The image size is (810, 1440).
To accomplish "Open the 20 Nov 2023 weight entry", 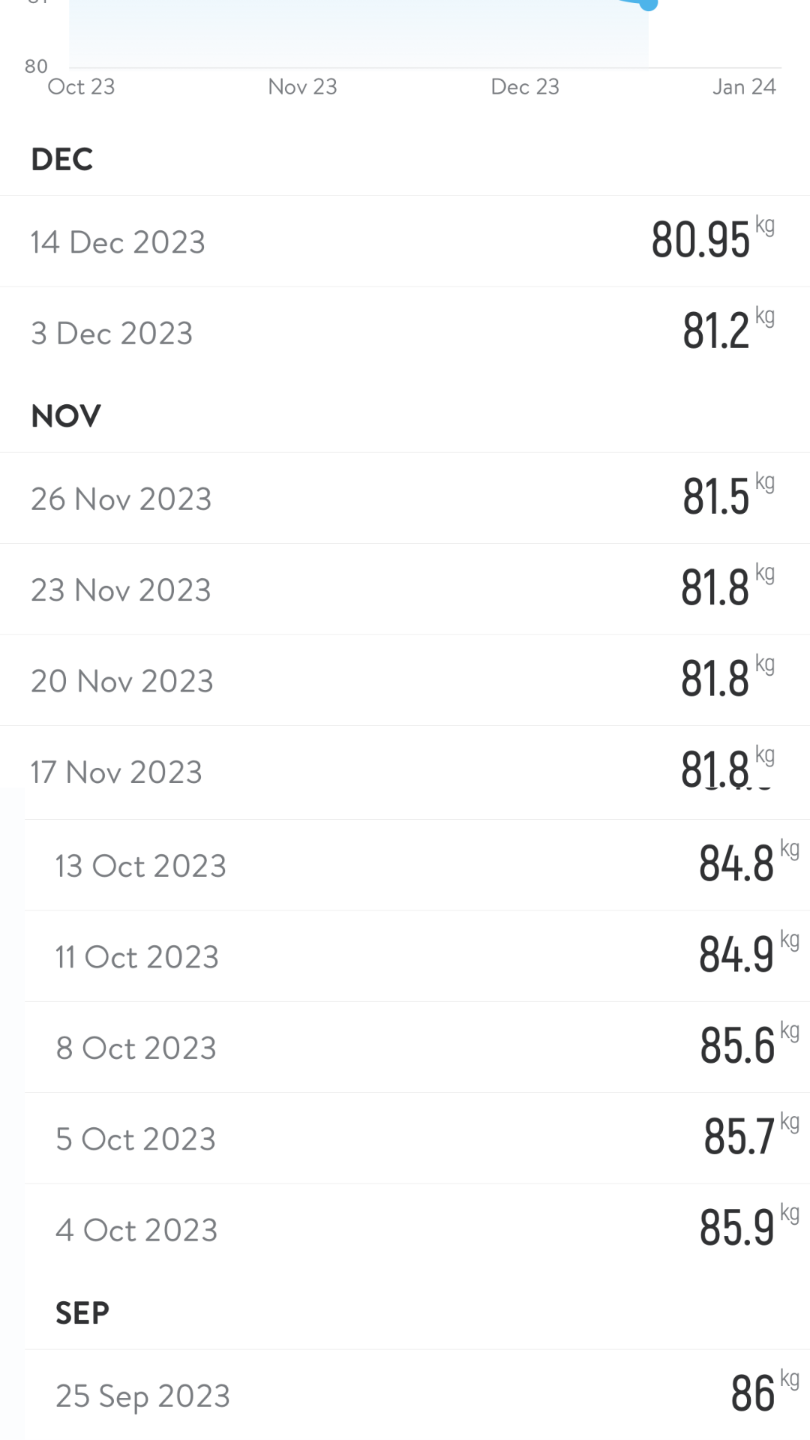I will click(404, 680).
